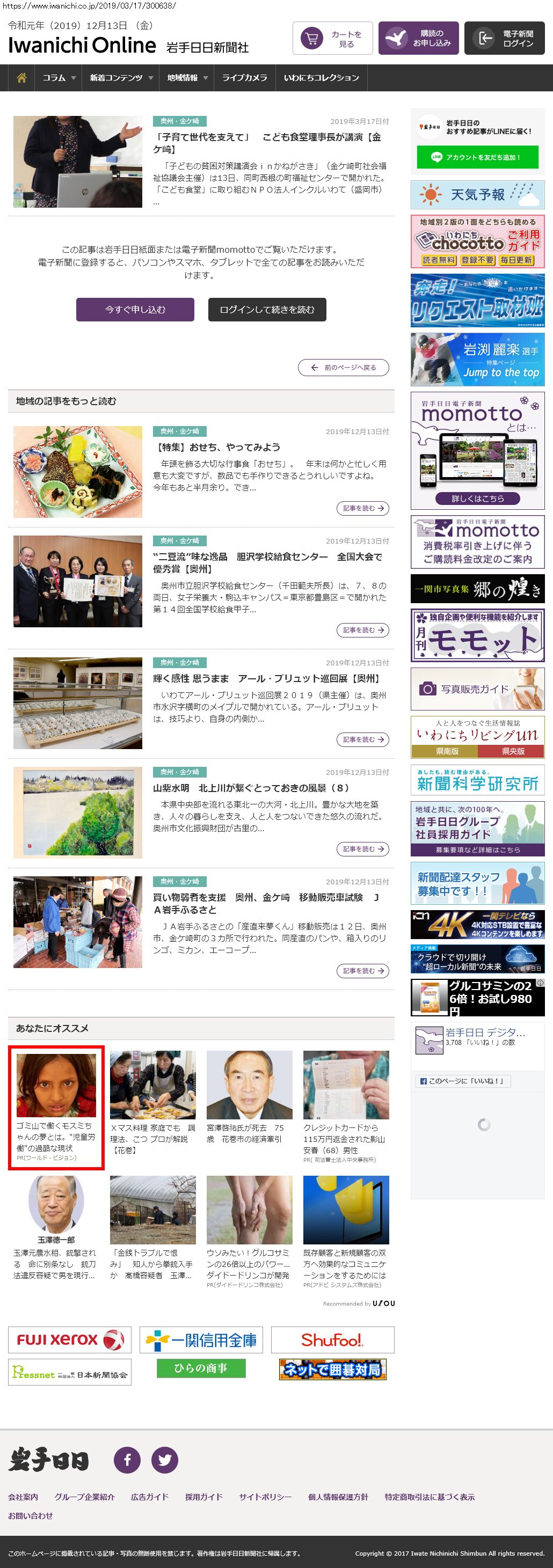
Task: Open the 写真販売ガイド banner
Action: 477,689
